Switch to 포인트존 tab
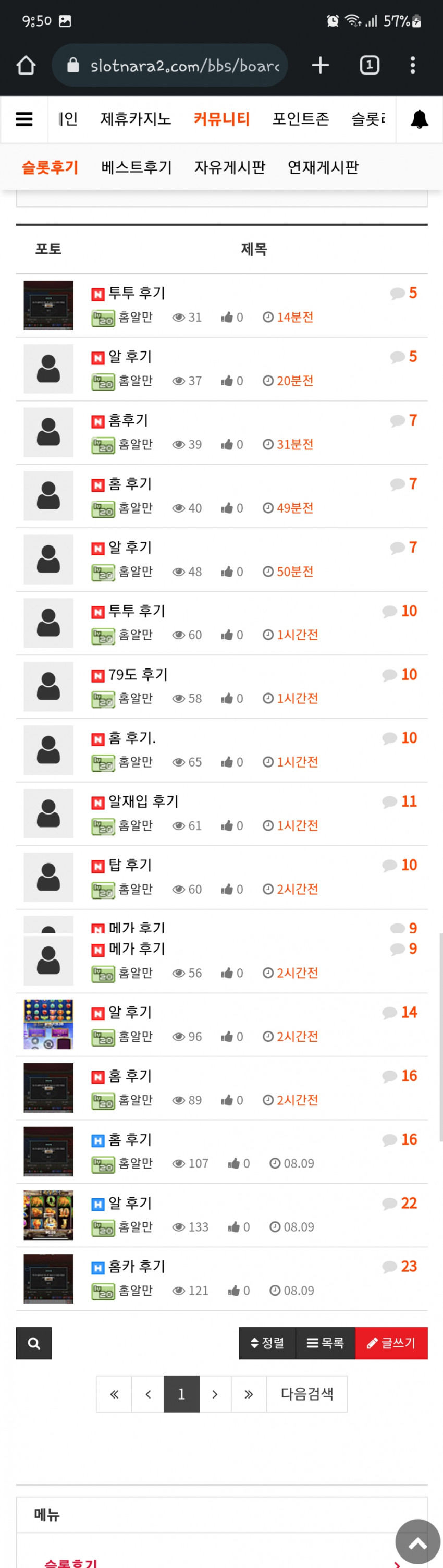Screen dimensions: 443x1568 click(301, 119)
